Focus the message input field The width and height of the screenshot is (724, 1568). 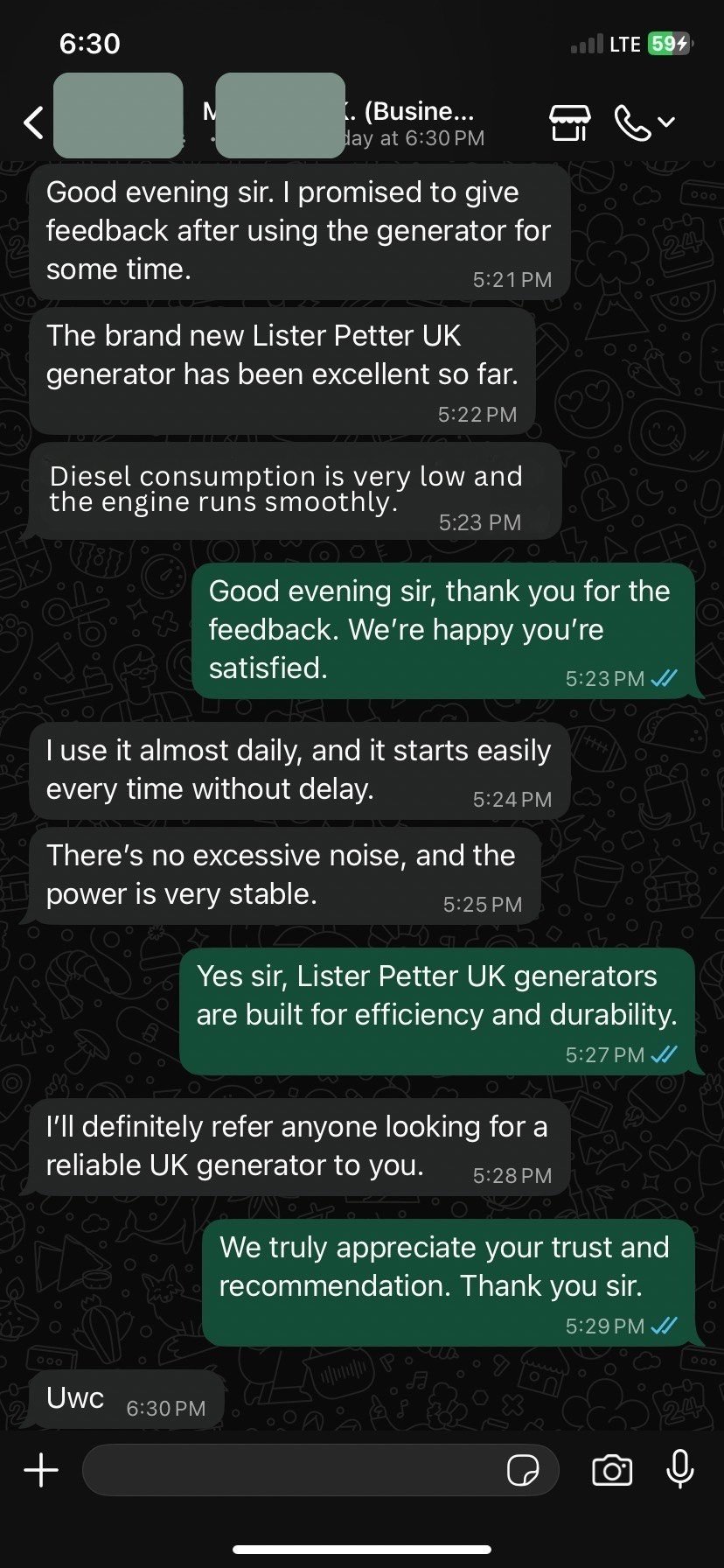(x=293, y=1470)
